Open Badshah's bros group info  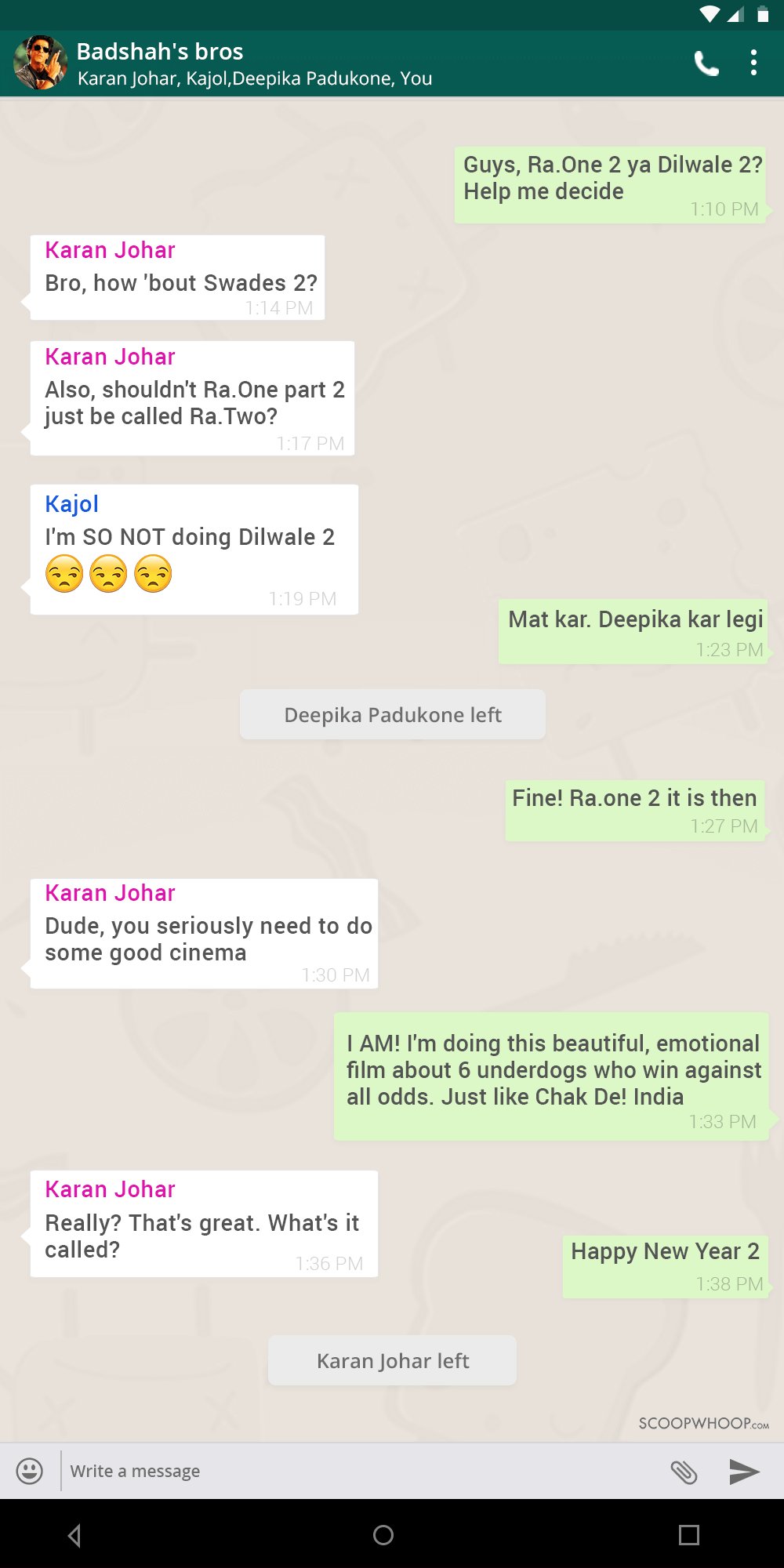[x=254, y=64]
